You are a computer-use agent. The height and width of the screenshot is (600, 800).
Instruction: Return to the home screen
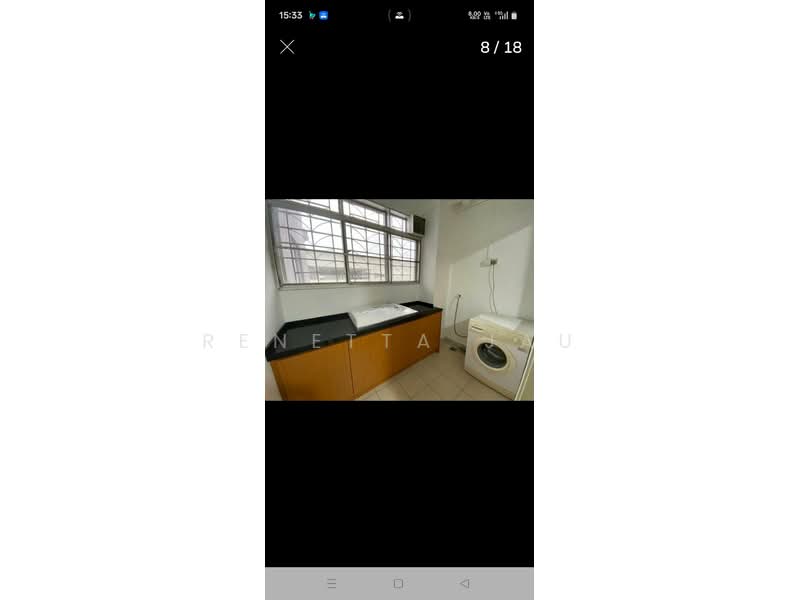398,583
